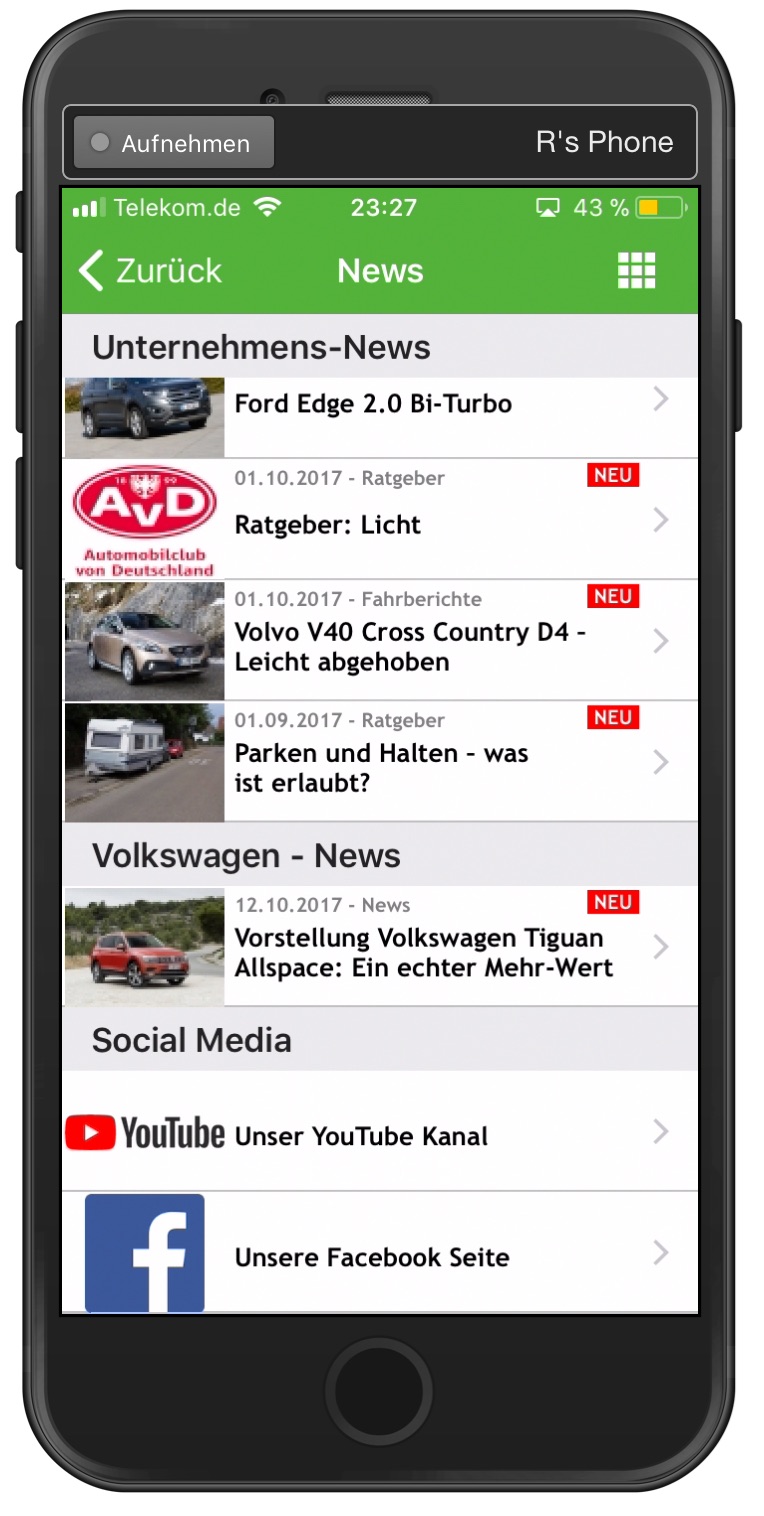
Task: Go back with the Zurück button
Action: coord(150,271)
